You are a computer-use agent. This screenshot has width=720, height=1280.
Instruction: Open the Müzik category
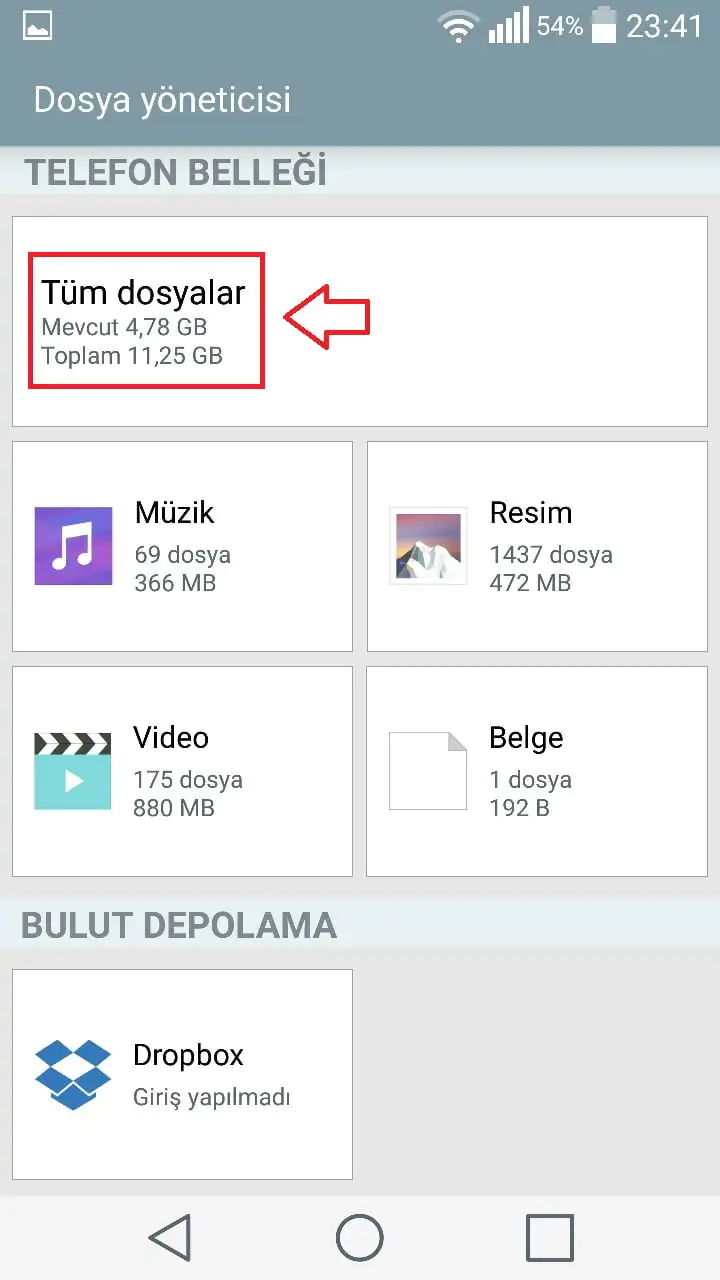pos(182,546)
